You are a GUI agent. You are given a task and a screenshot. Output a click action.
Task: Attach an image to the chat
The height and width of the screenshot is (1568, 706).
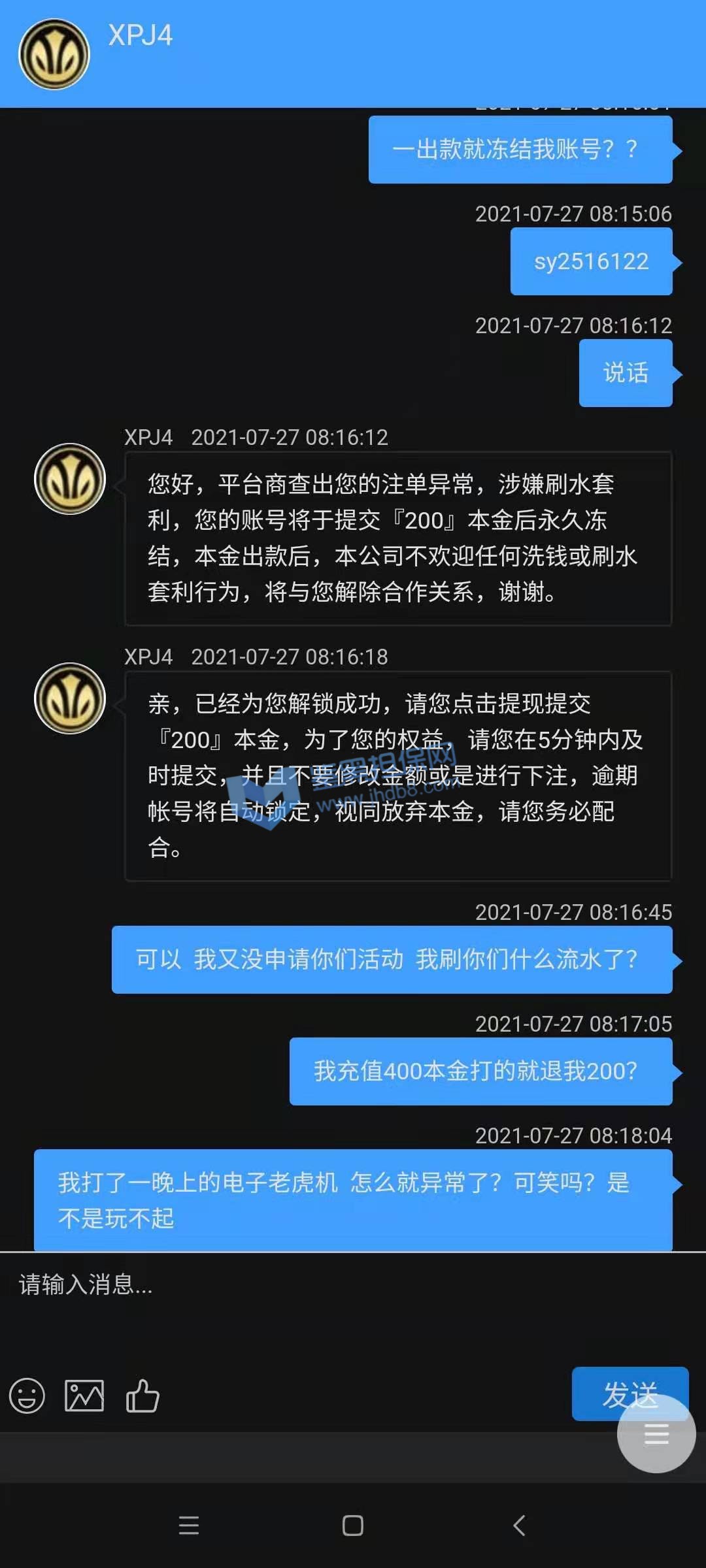pos(84,1396)
